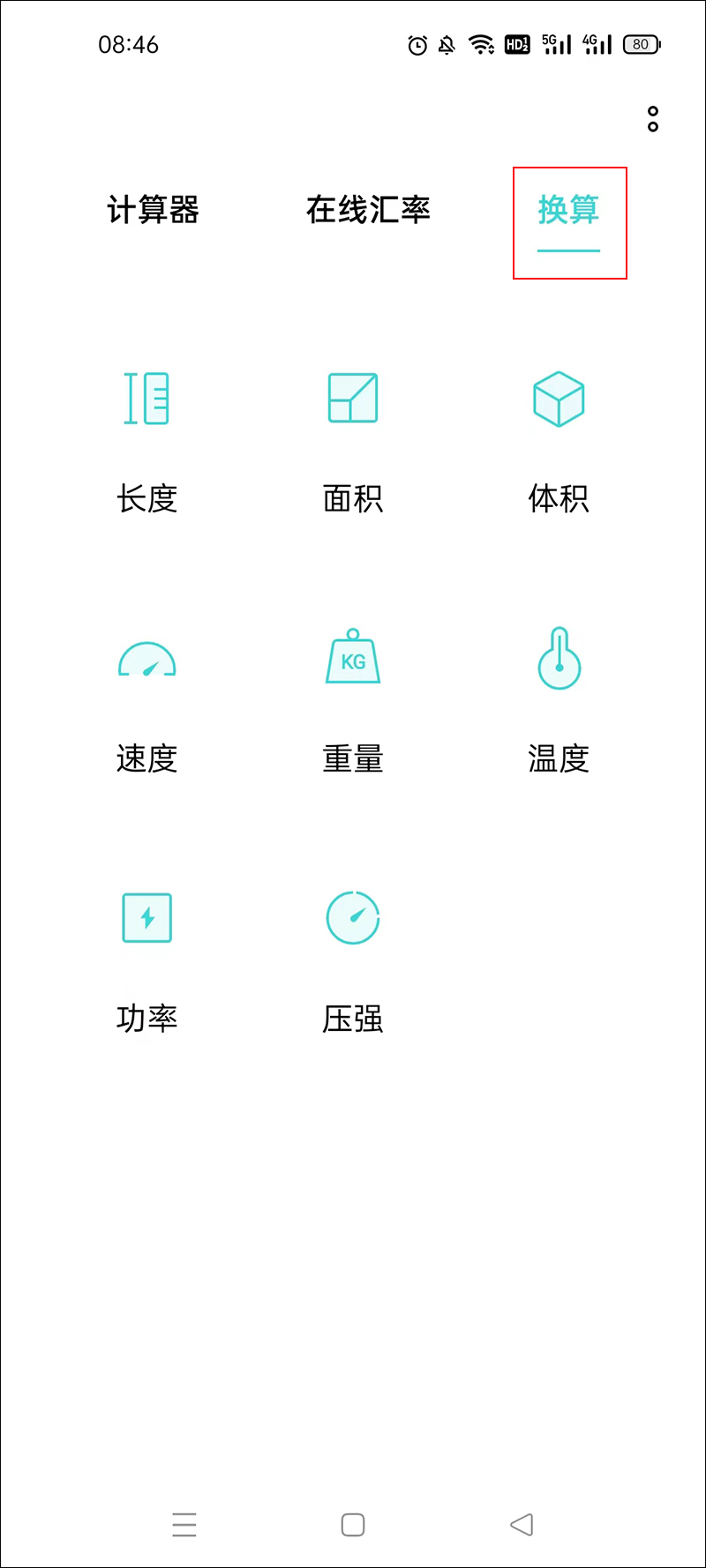Screen dimensions: 706x1568
Task: Open the 功率 (power) lightning icon
Action: [146, 918]
